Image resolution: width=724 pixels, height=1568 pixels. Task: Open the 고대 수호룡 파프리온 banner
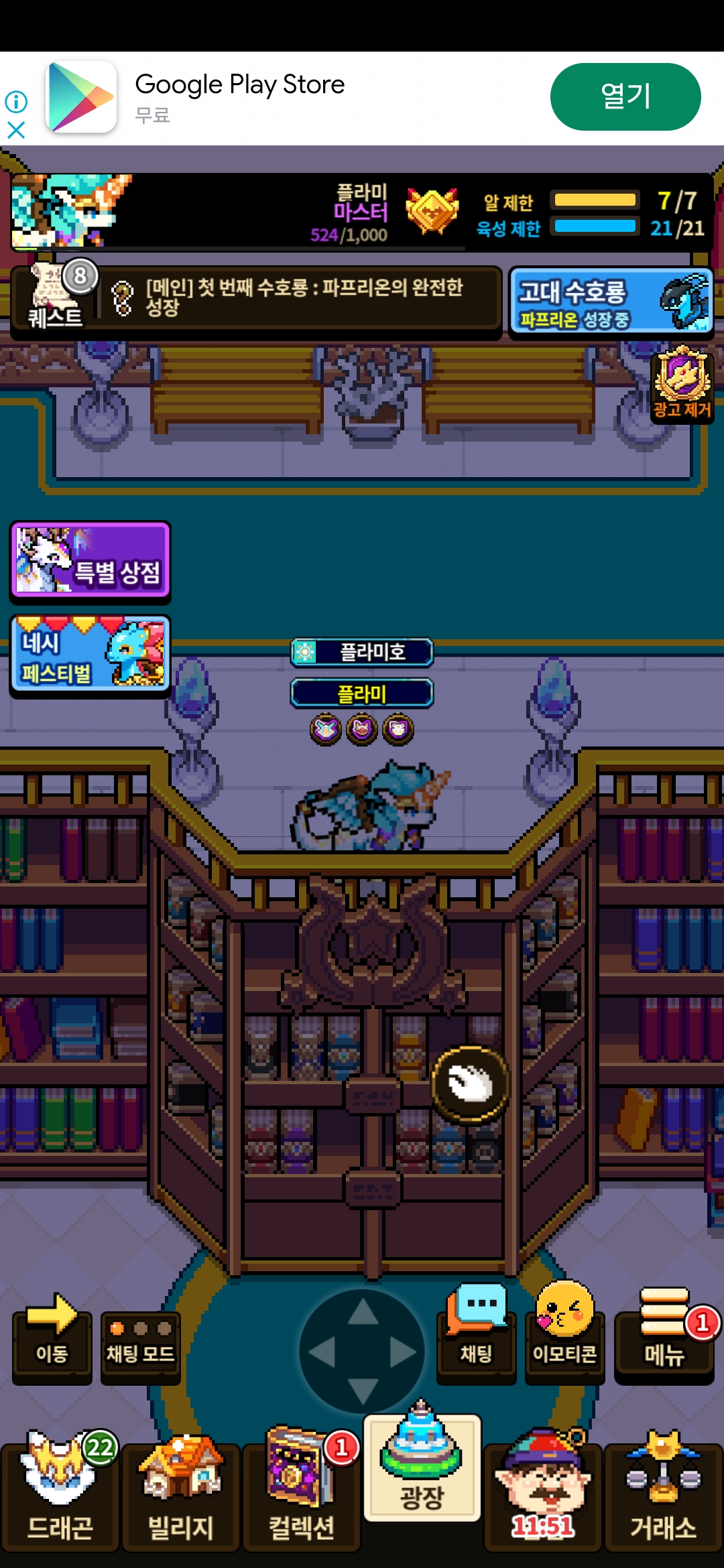tap(610, 300)
